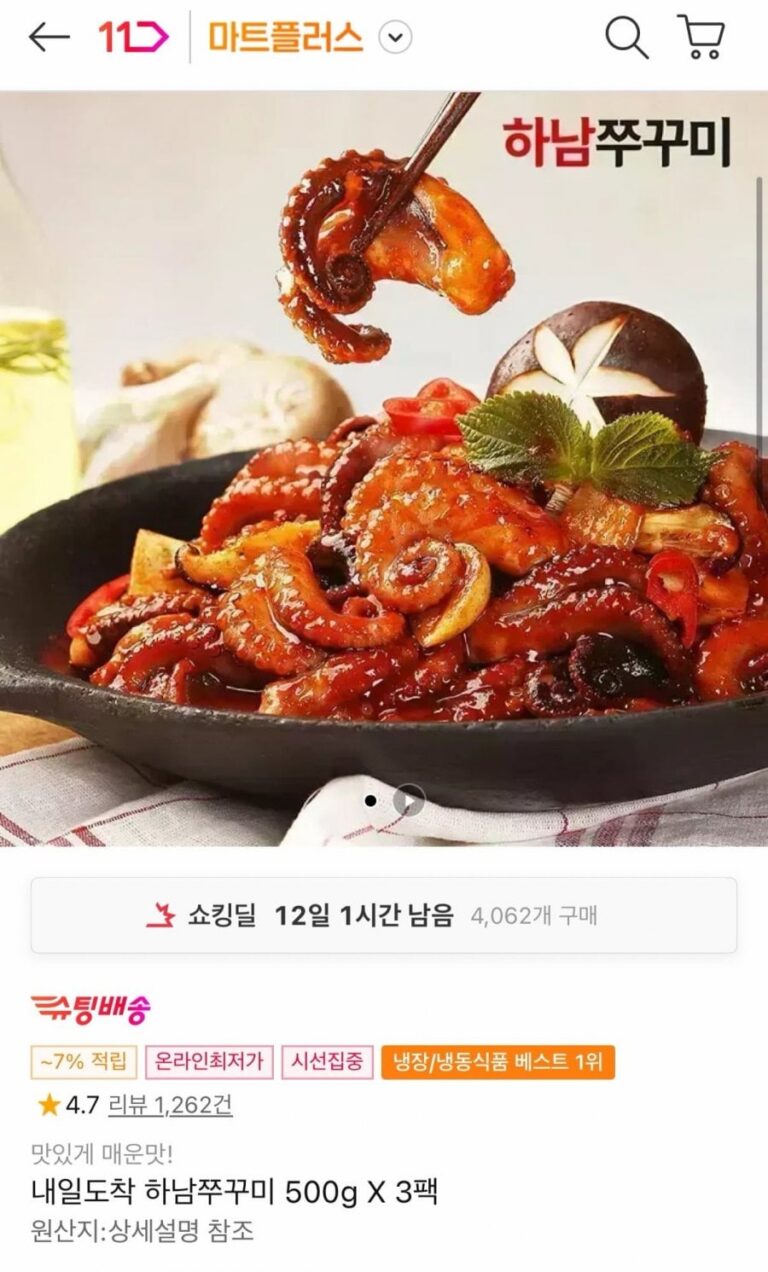Open the shopping cart
The height and width of the screenshot is (1272, 768).
pos(701,38)
